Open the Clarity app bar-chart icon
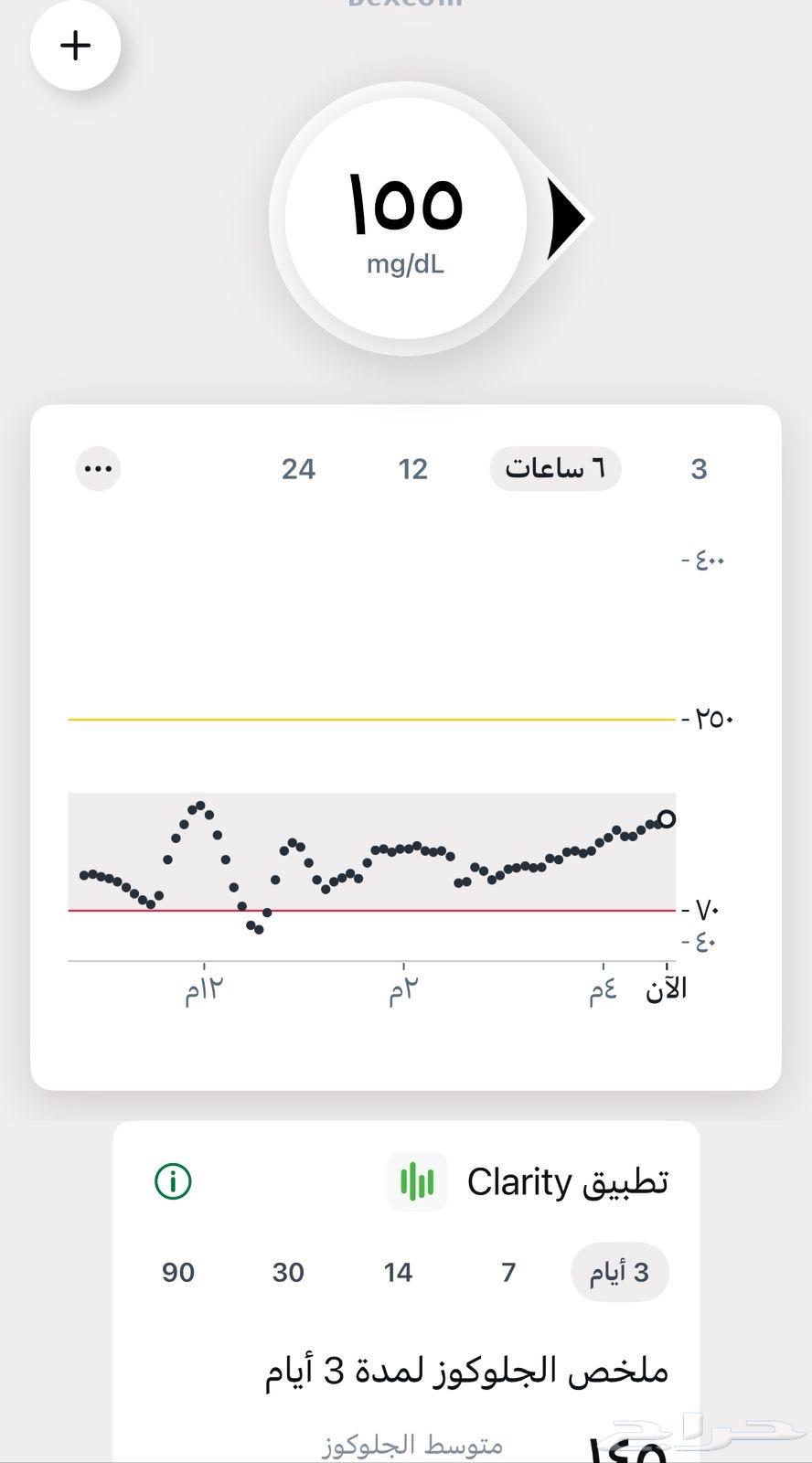Viewport: 812px width, 1463px height. tap(416, 1180)
